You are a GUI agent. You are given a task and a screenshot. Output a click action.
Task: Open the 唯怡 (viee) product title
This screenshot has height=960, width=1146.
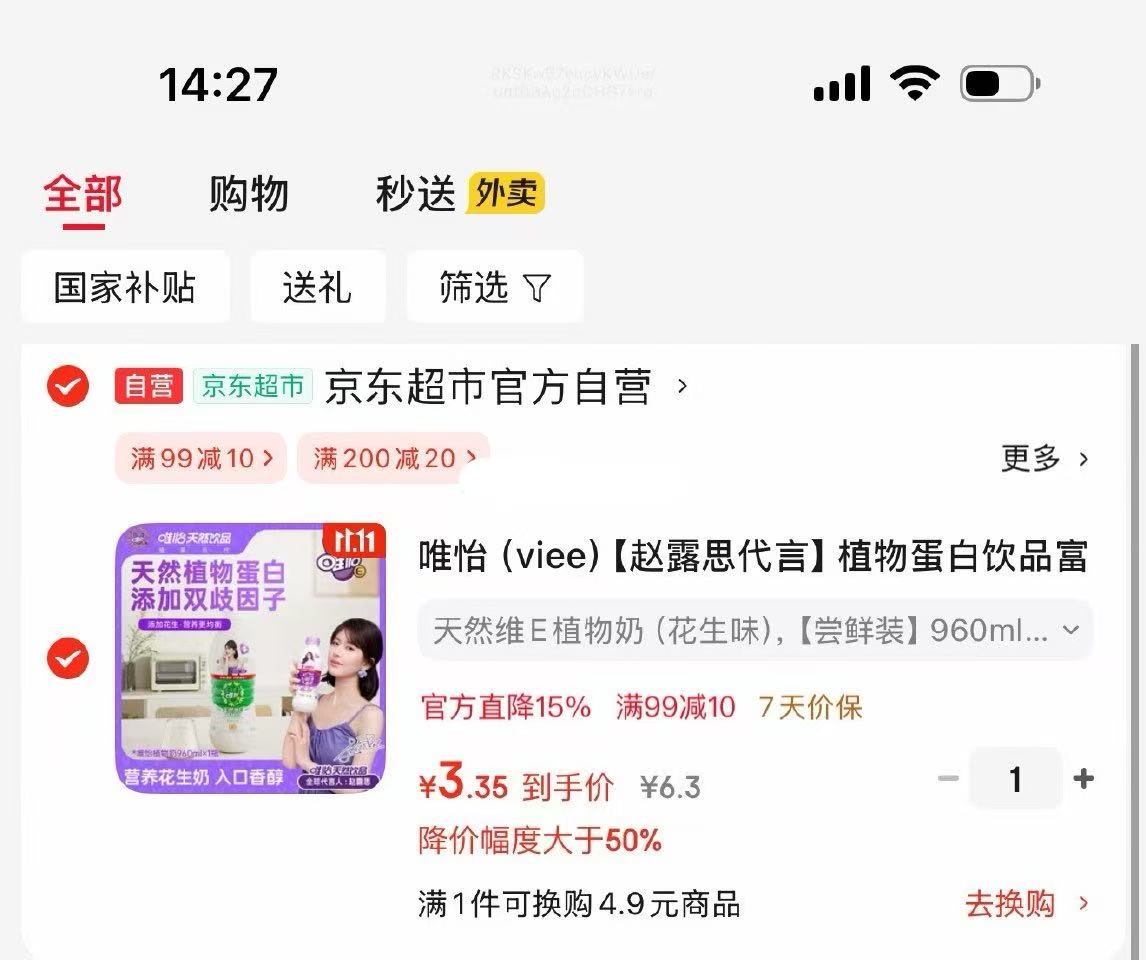click(x=752, y=556)
